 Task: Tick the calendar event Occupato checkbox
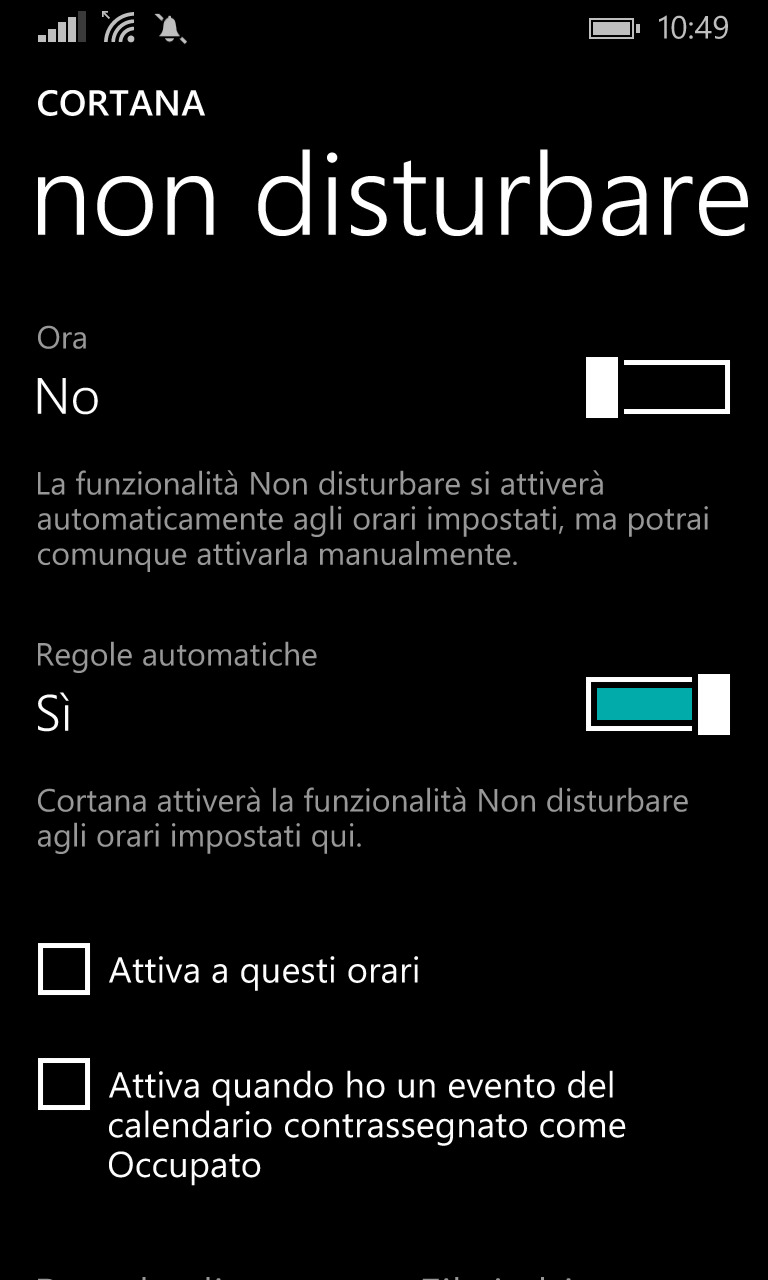click(64, 1085)
